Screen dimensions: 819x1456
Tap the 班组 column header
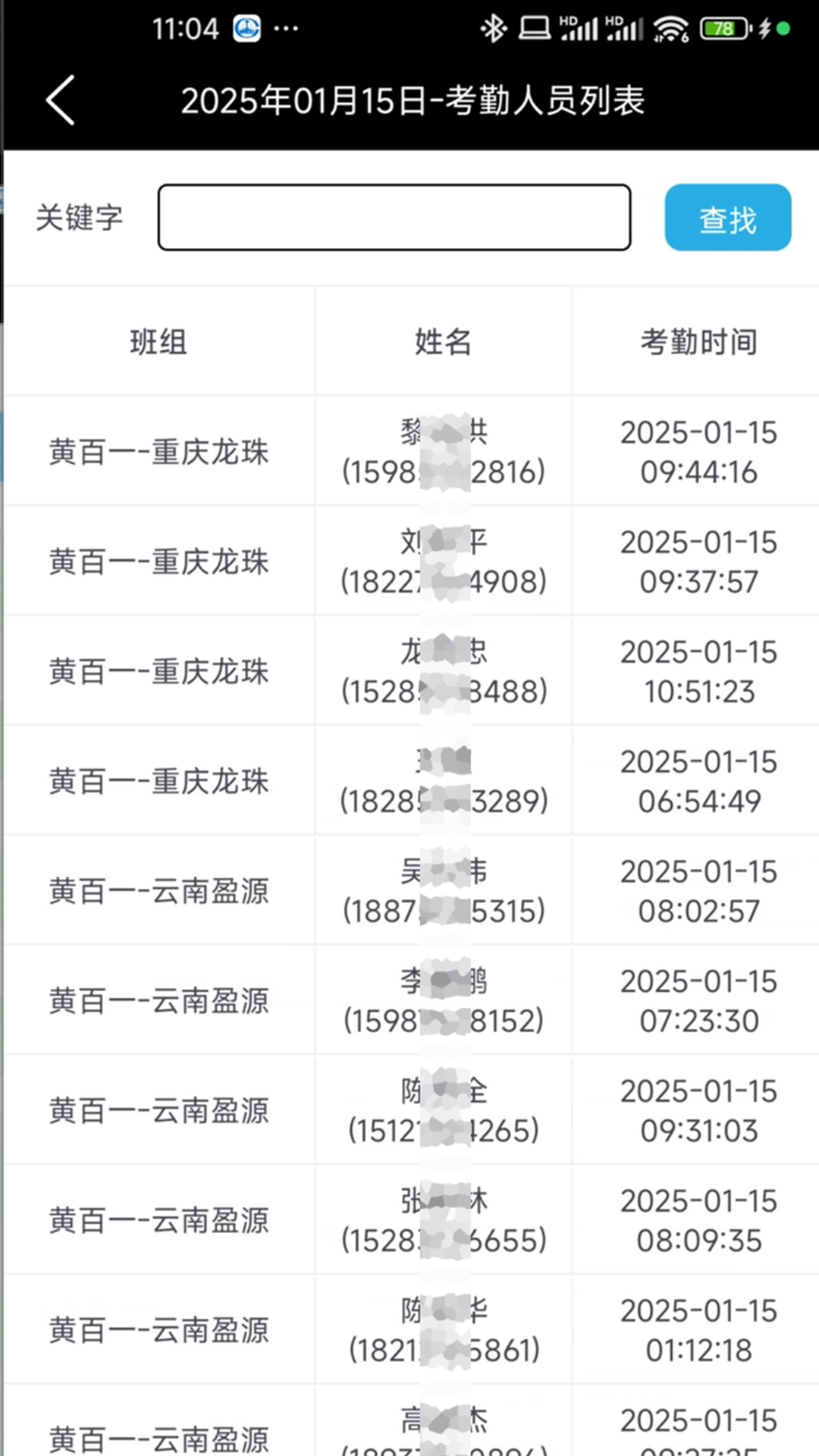click(x=158, y=342)
